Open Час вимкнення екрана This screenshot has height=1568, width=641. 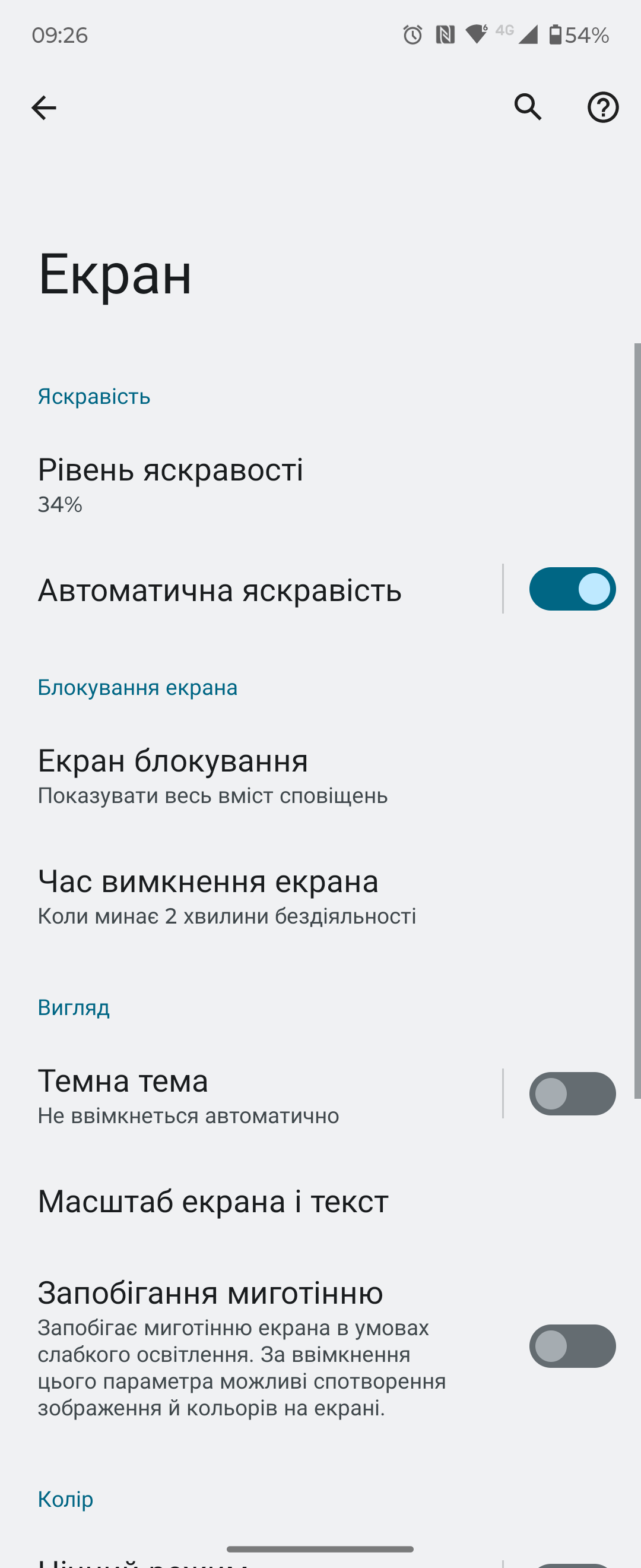click(x=226, y=896)
